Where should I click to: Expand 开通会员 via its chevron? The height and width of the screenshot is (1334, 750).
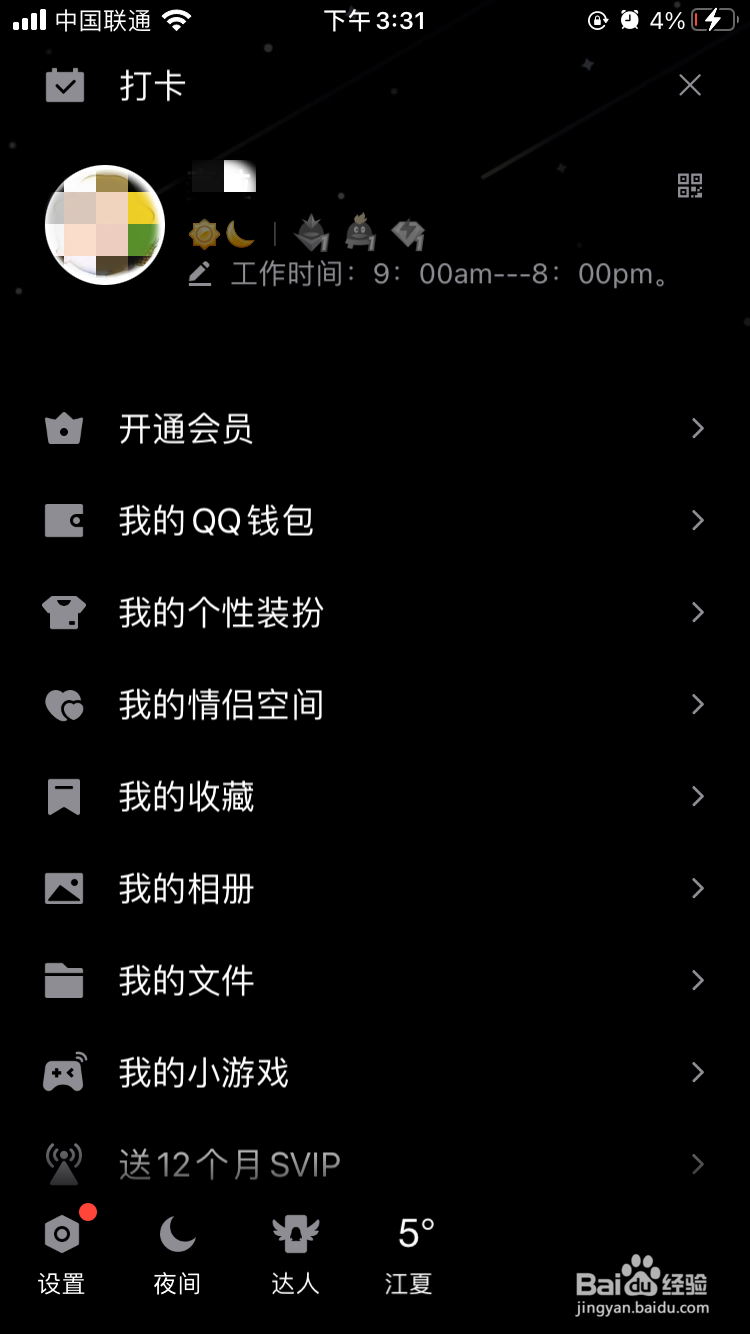click(x=697, y=428)
